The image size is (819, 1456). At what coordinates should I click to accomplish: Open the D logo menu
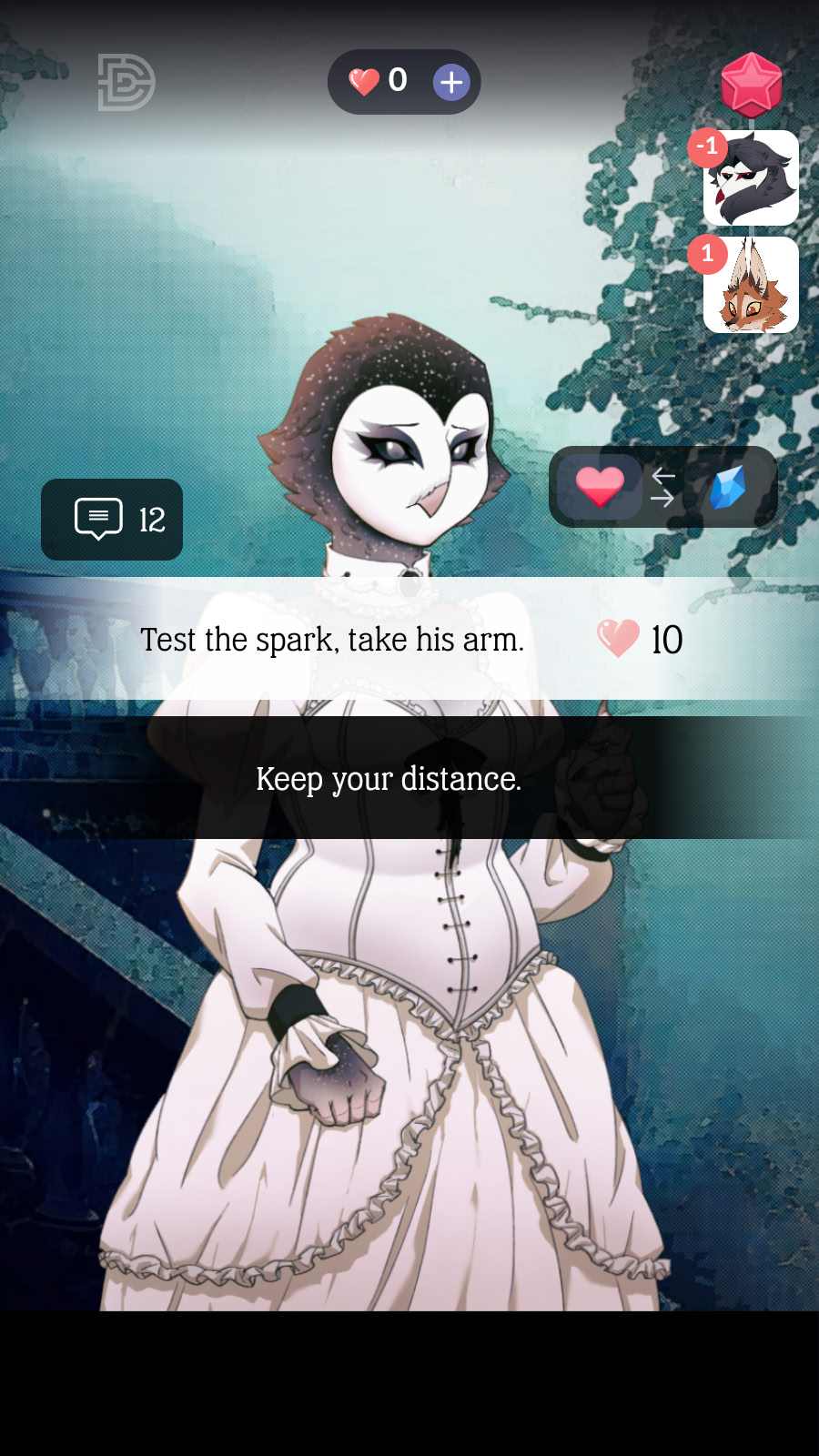(x=126, y=83)
